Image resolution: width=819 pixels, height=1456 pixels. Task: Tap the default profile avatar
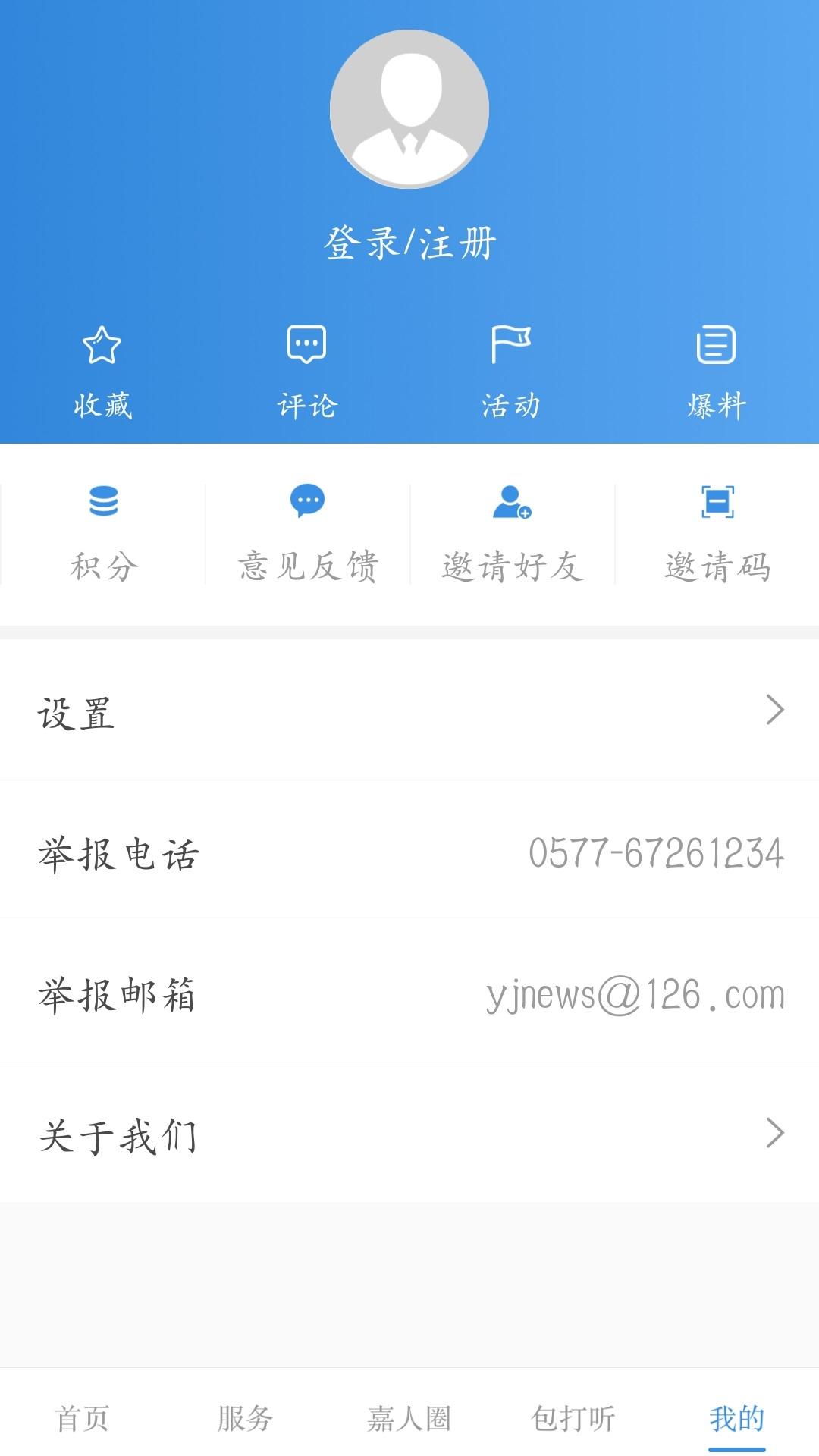(x=409, y=109)
